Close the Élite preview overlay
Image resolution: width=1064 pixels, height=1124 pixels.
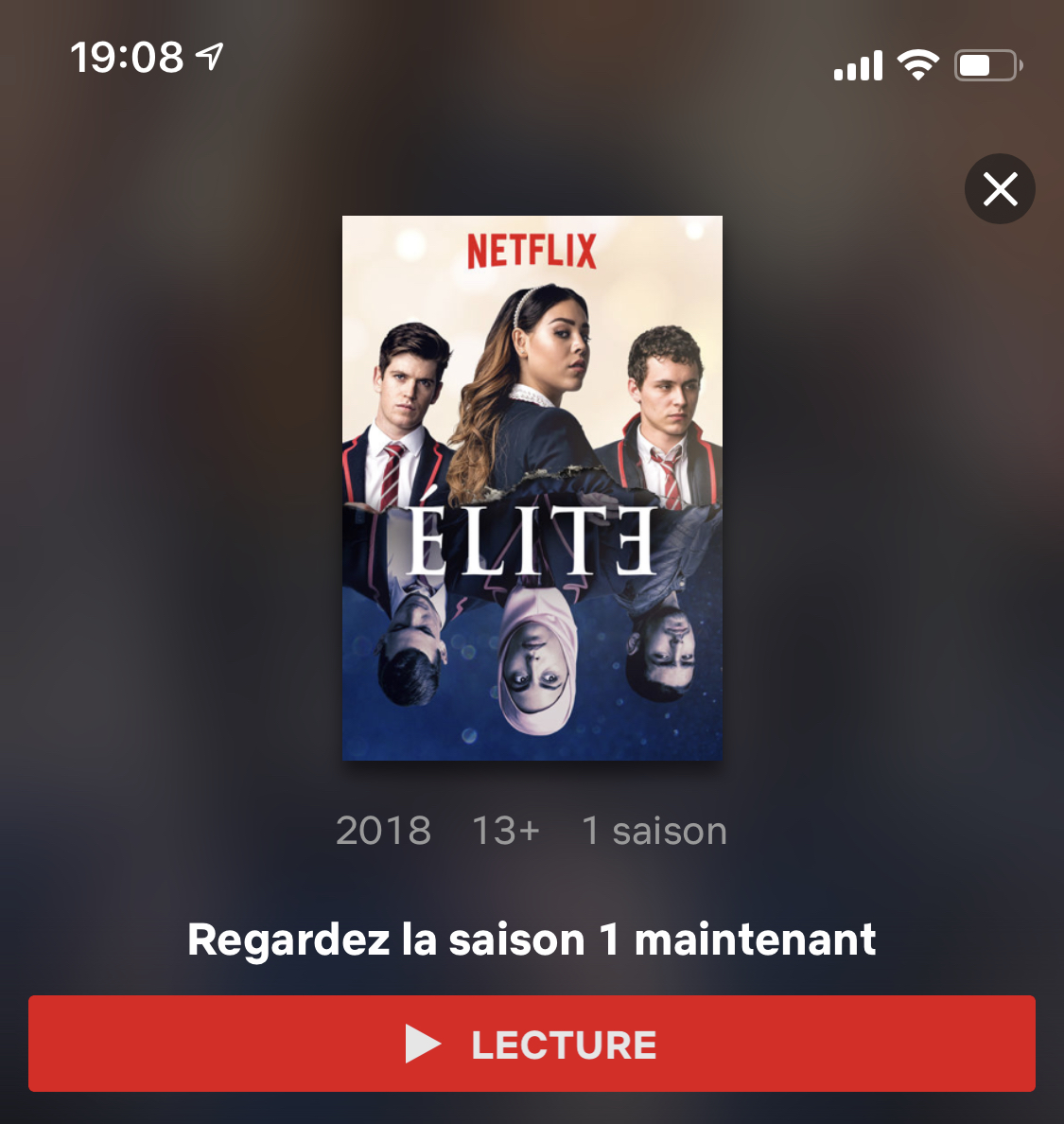click(x=1000, y=189)
